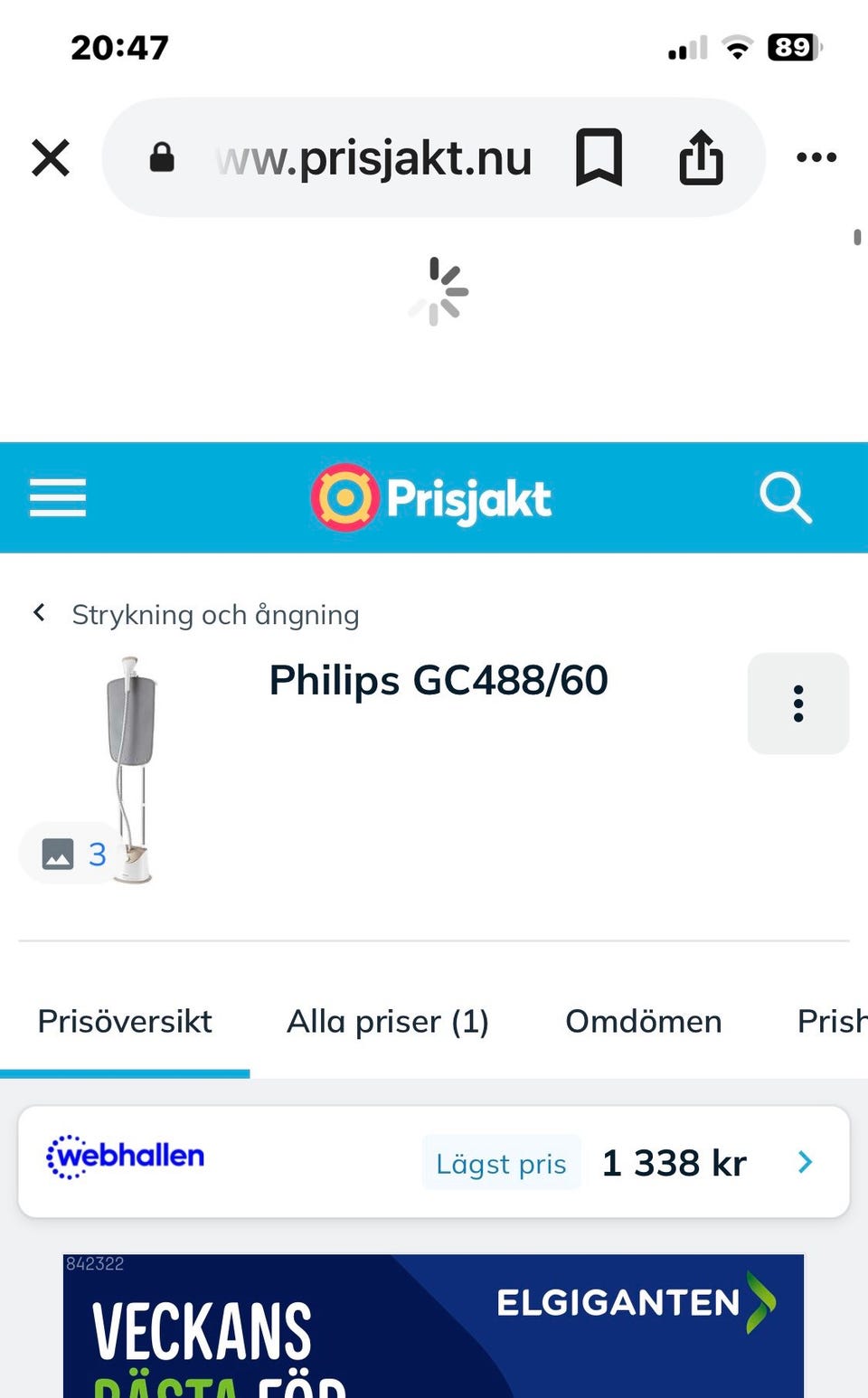Open the Omdömen tab
This screenshot has width=868, height=1398.
(x=643, y=1021)
